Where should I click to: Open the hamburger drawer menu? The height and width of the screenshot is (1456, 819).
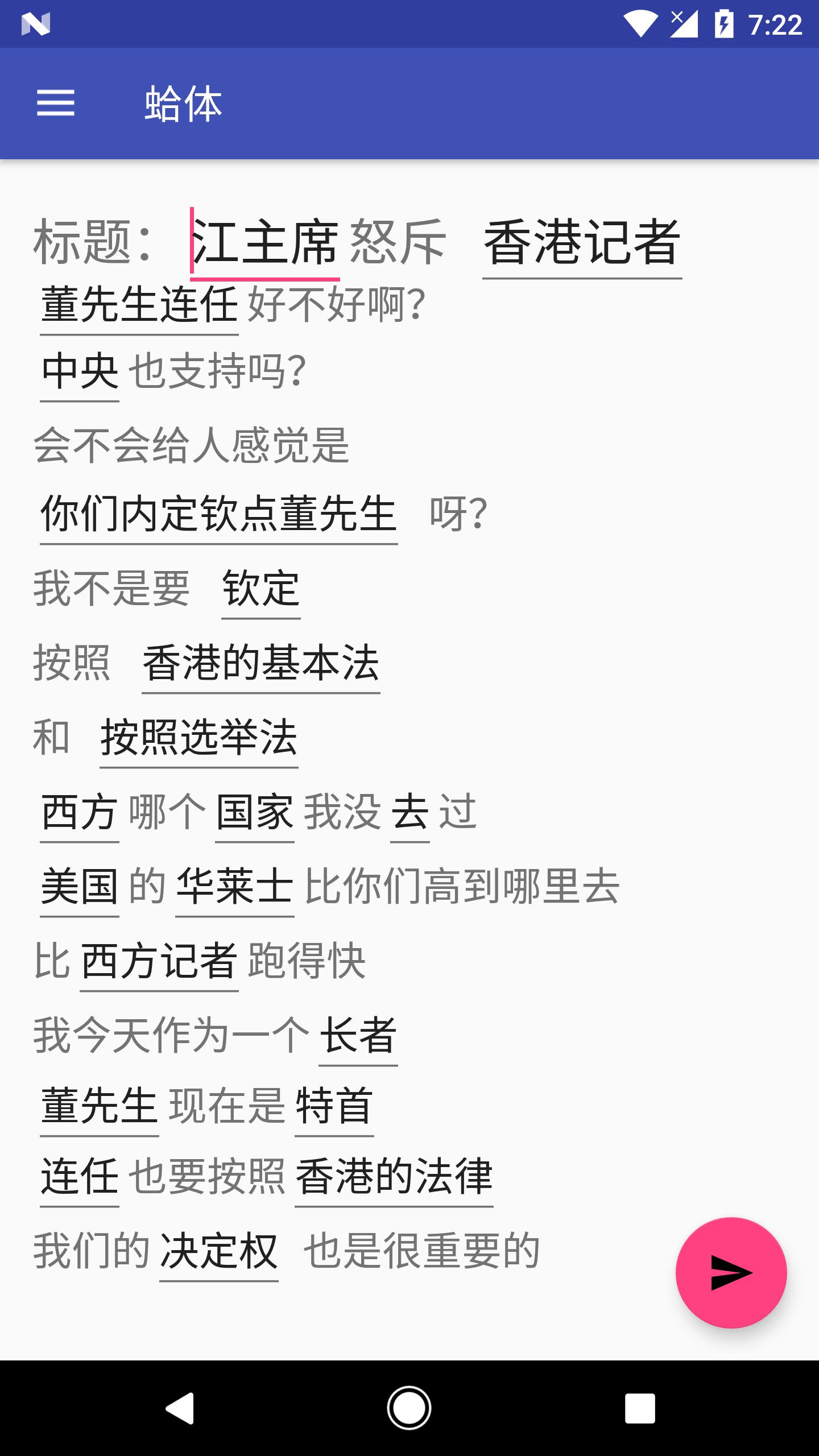[x=56, y=103]
